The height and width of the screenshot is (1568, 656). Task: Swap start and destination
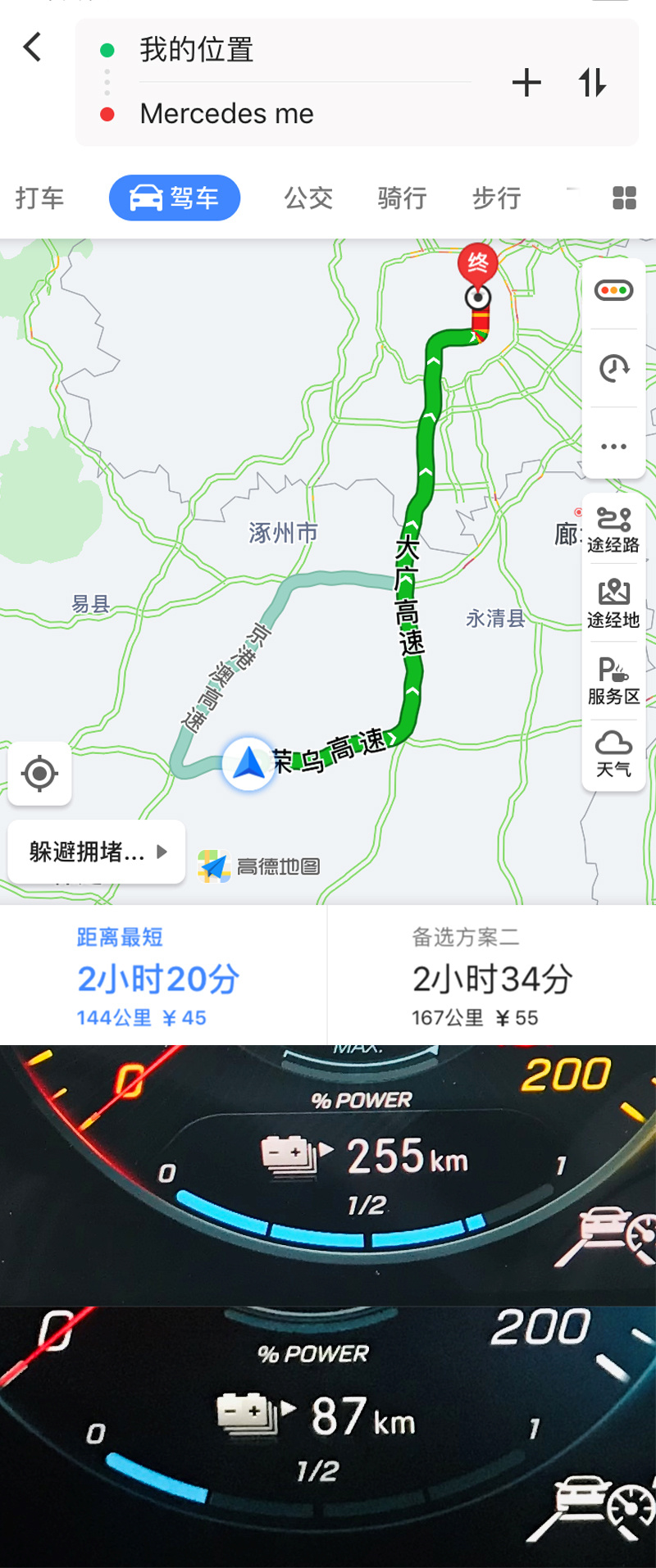(593, 83)
